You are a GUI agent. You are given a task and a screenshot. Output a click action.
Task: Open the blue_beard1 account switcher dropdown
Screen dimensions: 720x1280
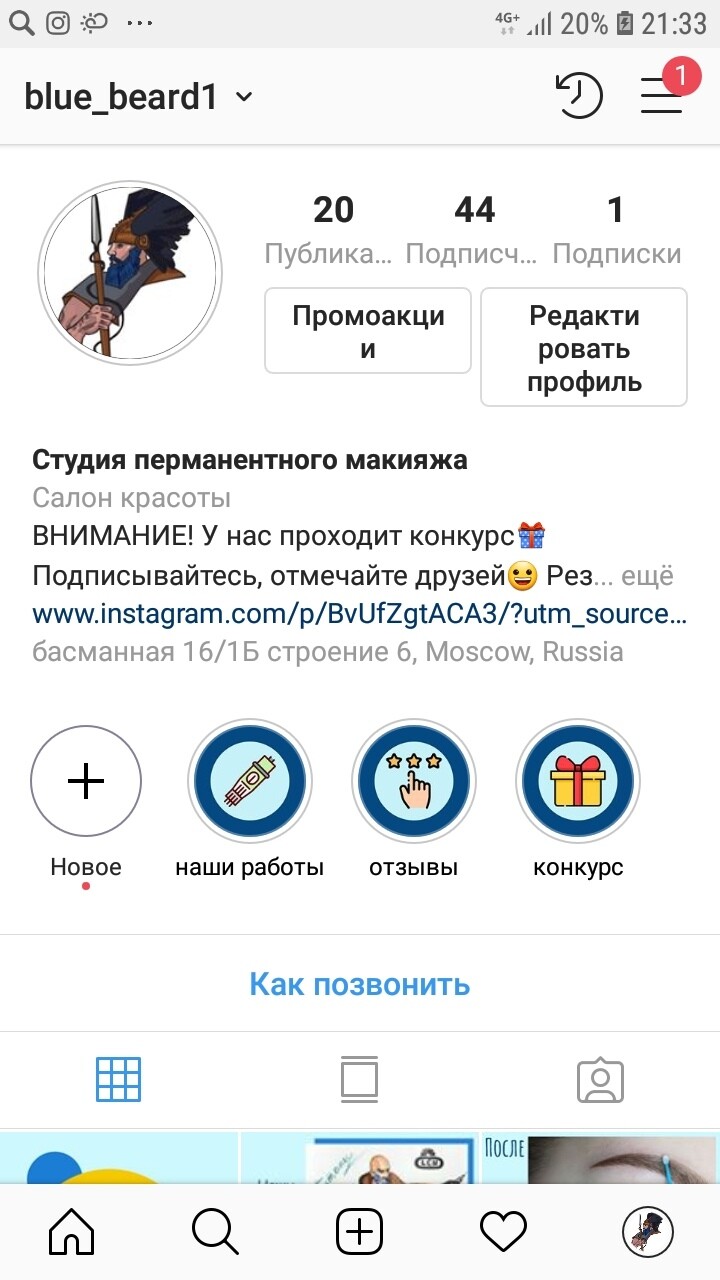point(138,97)
